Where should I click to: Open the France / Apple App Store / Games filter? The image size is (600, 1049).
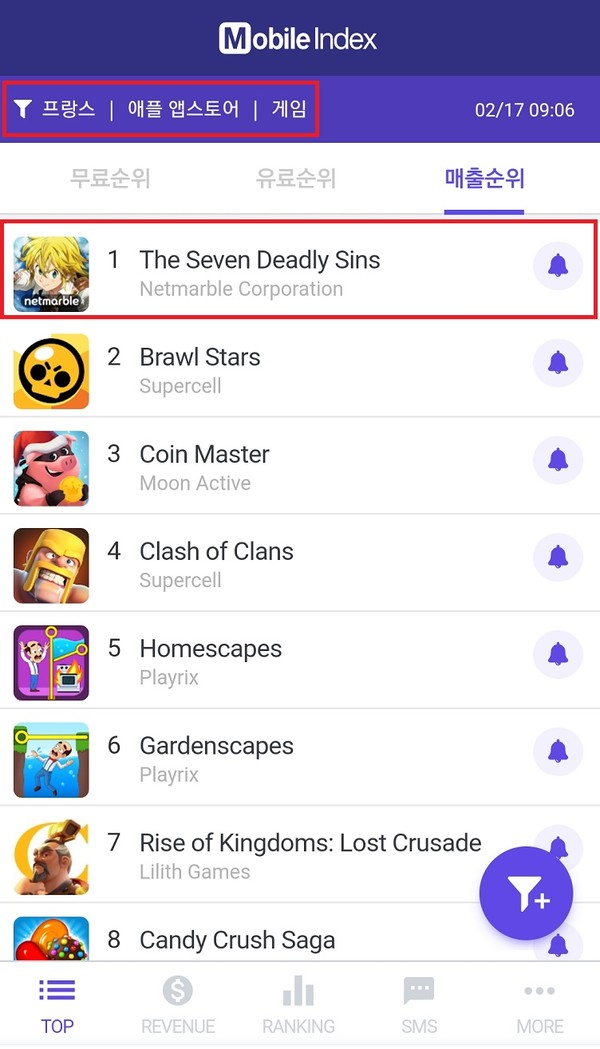162,109
